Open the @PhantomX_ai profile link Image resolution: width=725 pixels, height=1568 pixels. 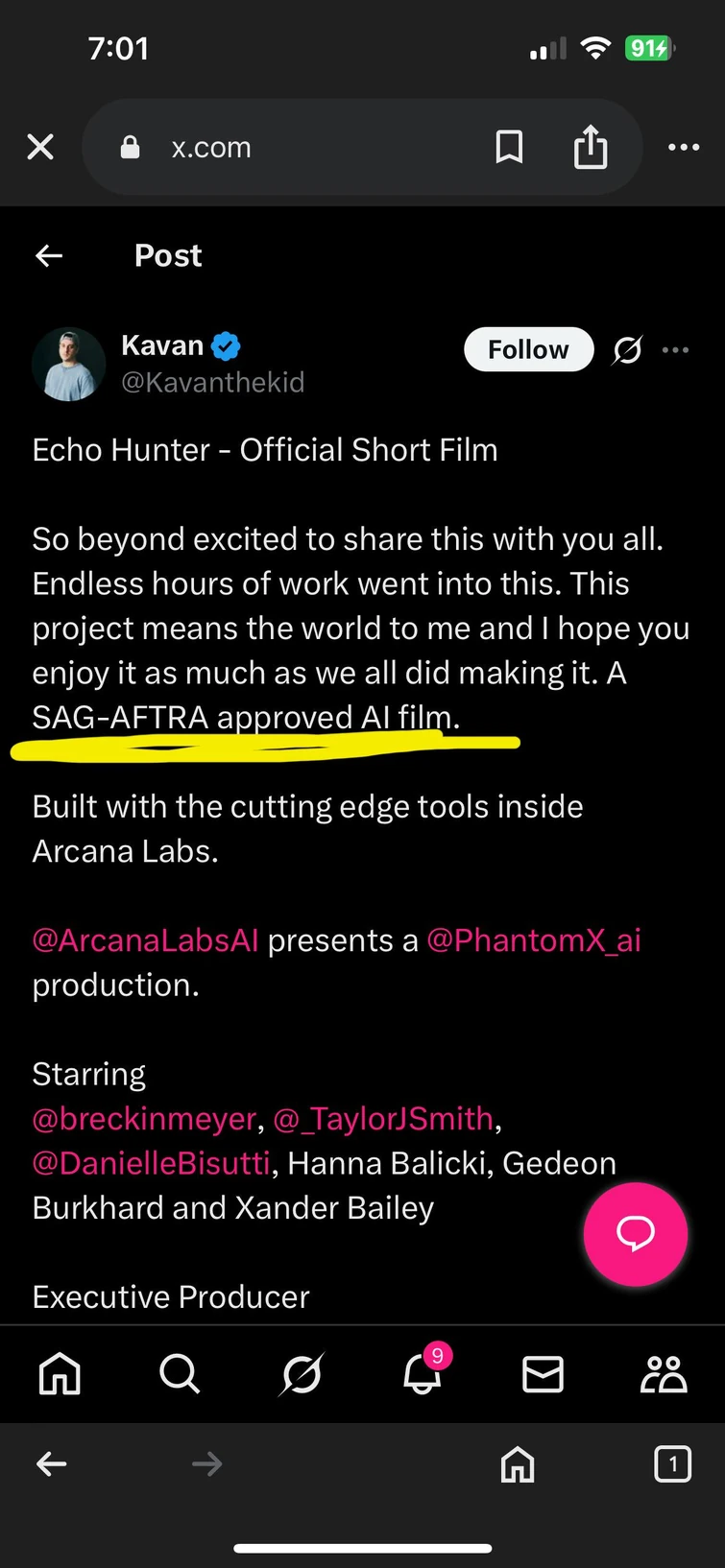click(533, 940)
